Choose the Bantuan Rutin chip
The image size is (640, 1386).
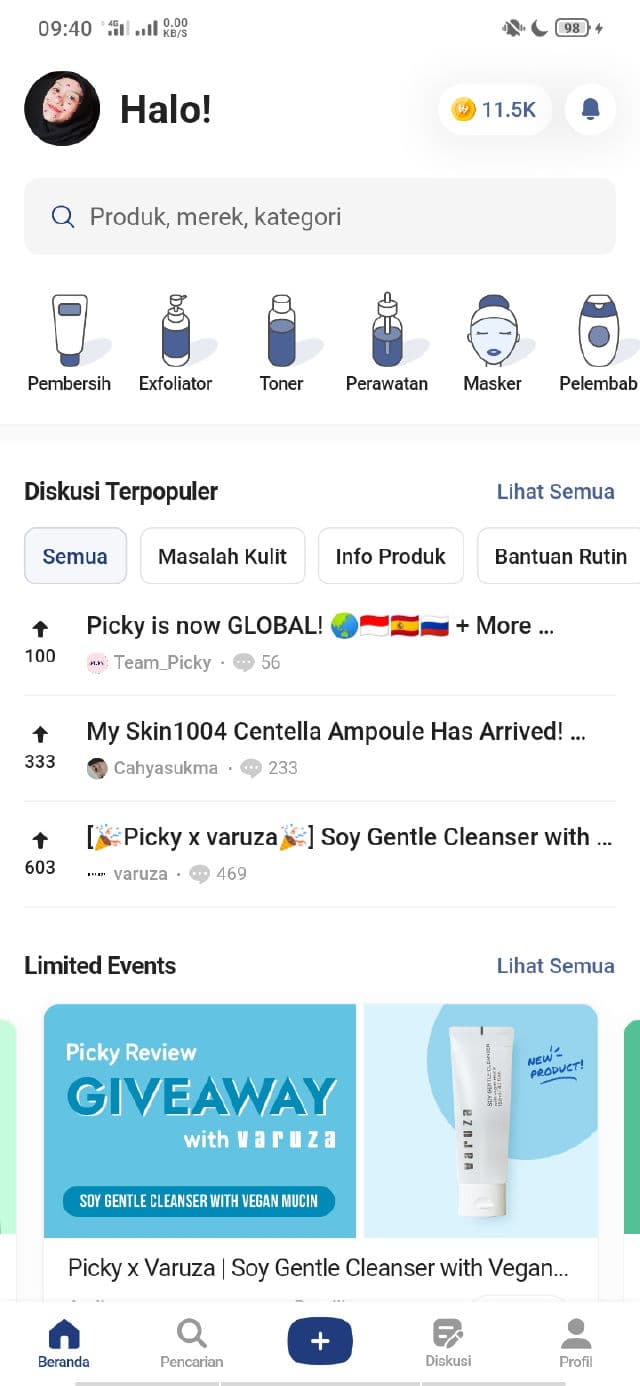(x=560, y=556)
